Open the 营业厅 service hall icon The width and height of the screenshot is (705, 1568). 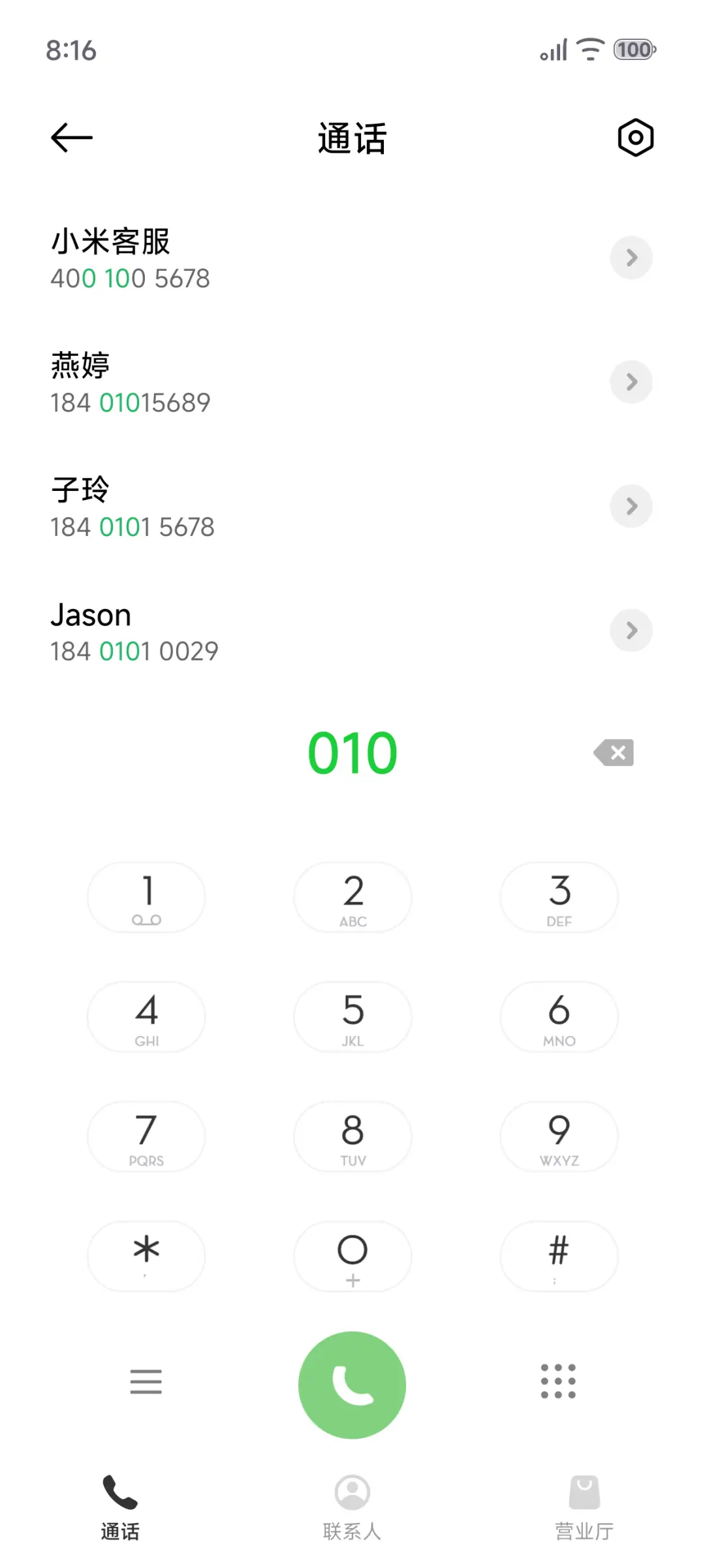[584, 1492]
